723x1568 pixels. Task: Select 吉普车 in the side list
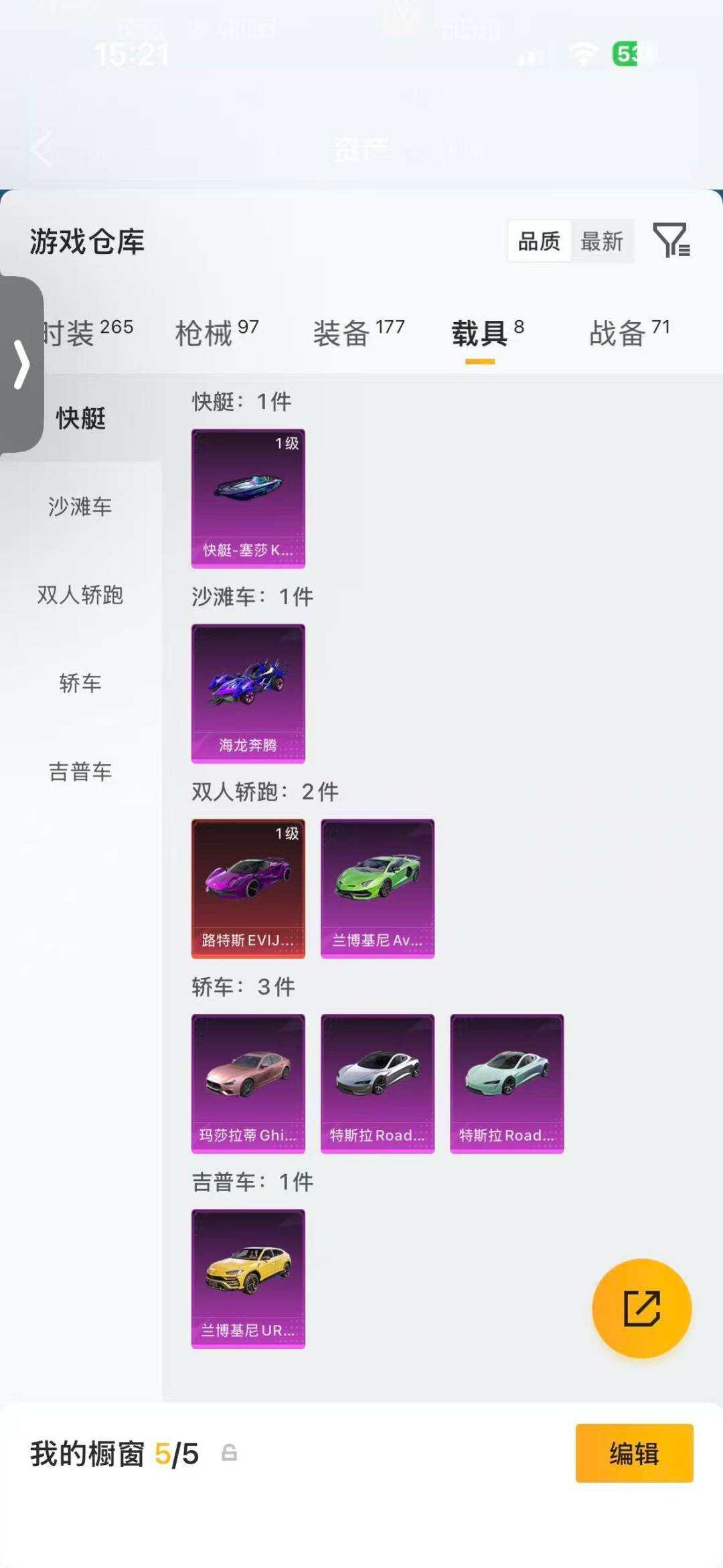(80, 772)
